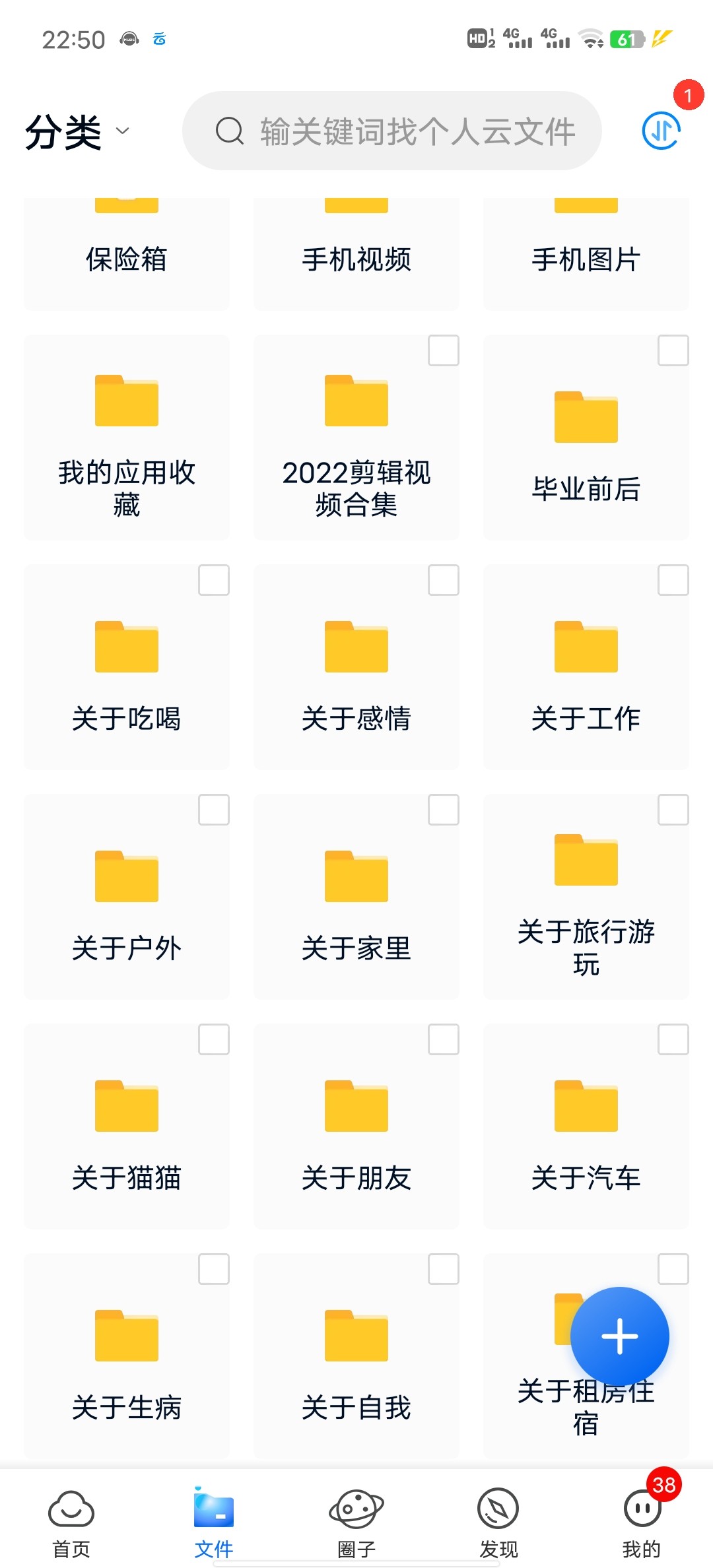The width and height of the screenshot is (713, 1568).
Task: Tick the checkbox on 关于感情
Action: click(x=444, y=580)
